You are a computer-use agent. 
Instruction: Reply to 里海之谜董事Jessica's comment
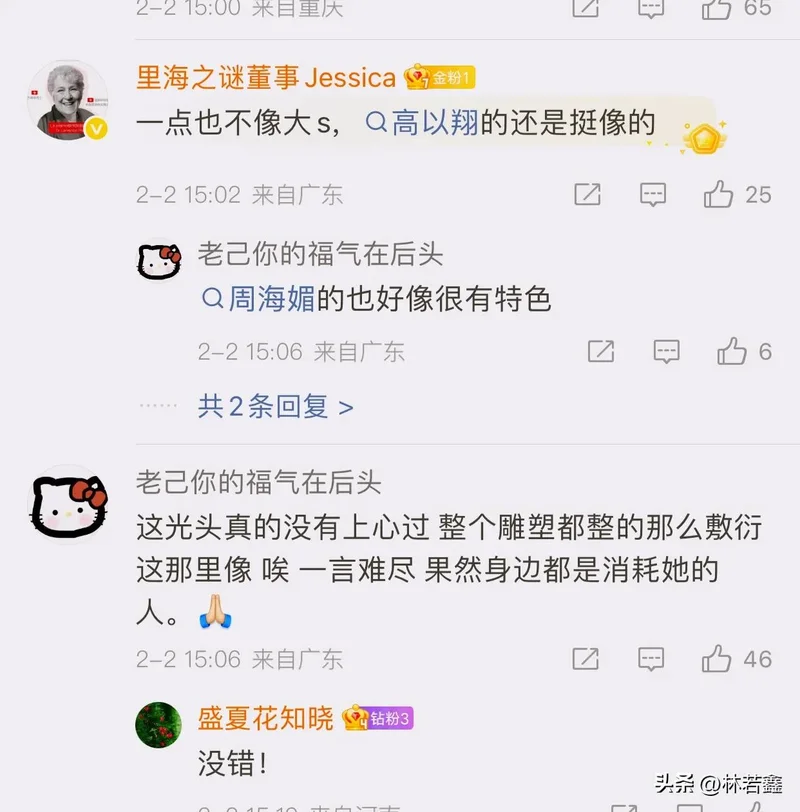point(653,194)
